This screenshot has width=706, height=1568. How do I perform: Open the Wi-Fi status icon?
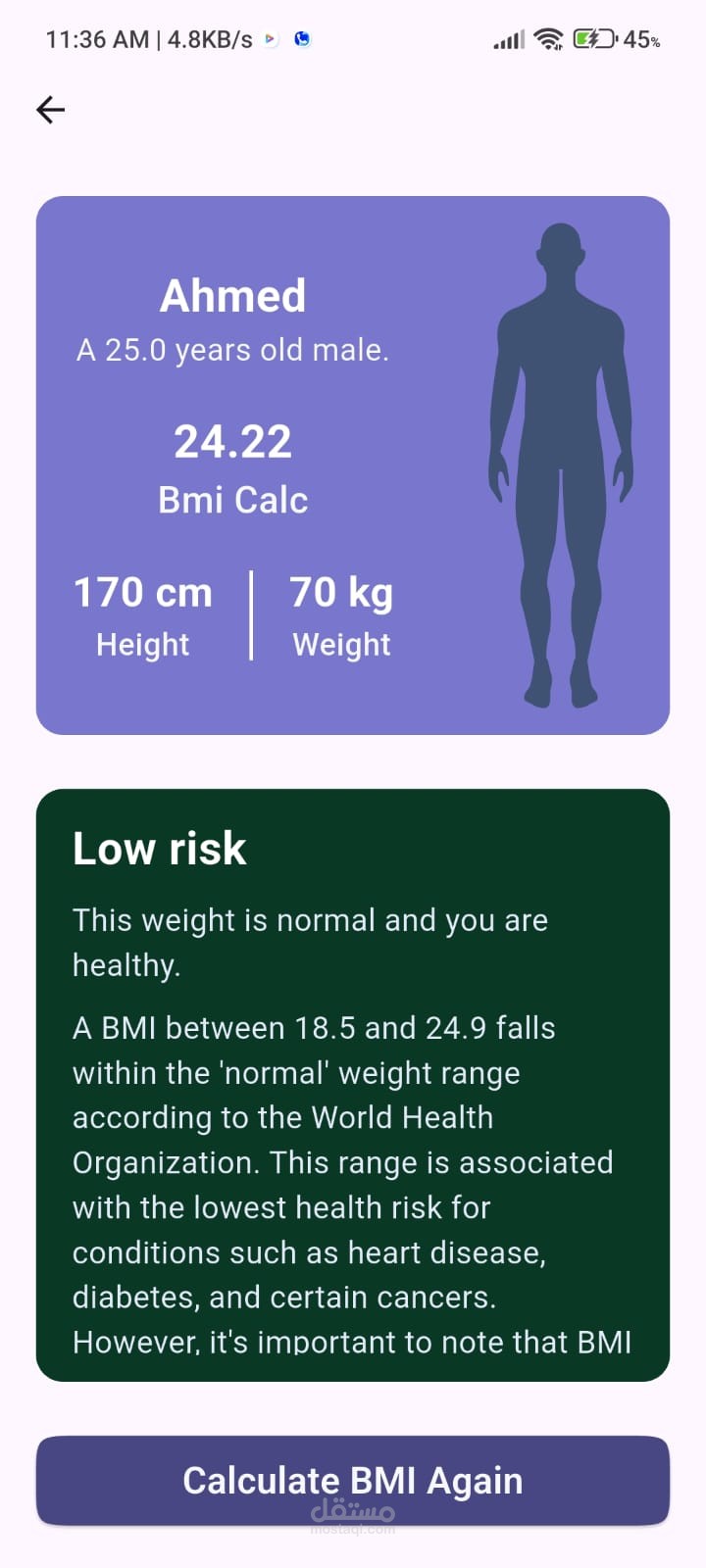548,39
